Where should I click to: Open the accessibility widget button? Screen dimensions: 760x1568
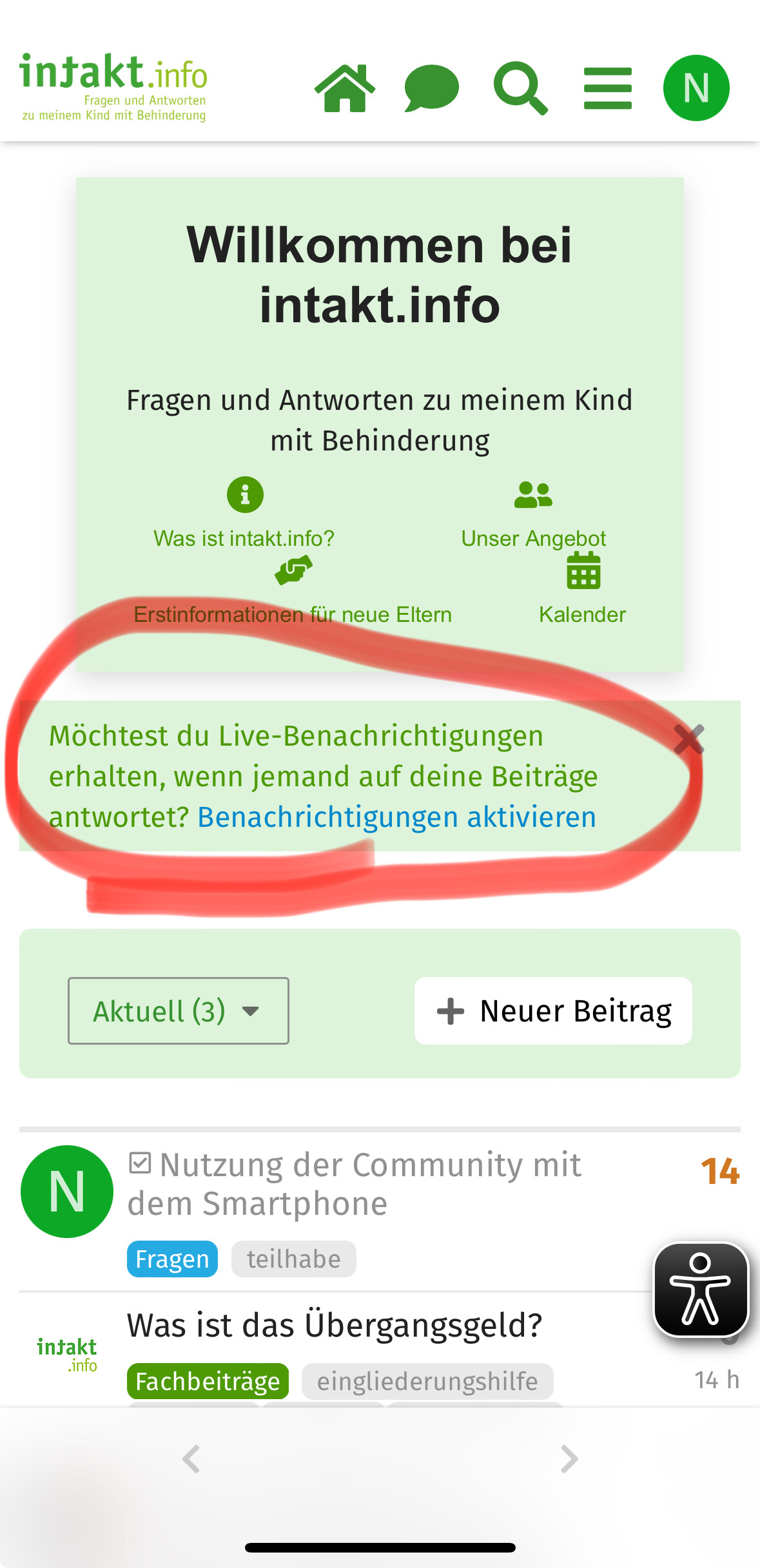tap(701, 1290)
